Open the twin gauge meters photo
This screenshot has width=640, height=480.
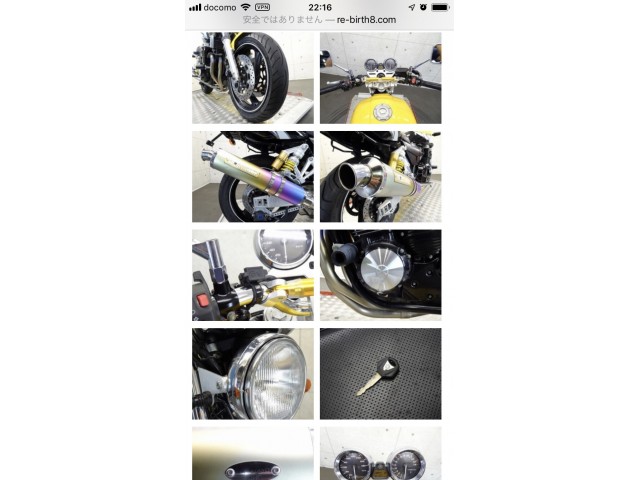click(380, 454)
